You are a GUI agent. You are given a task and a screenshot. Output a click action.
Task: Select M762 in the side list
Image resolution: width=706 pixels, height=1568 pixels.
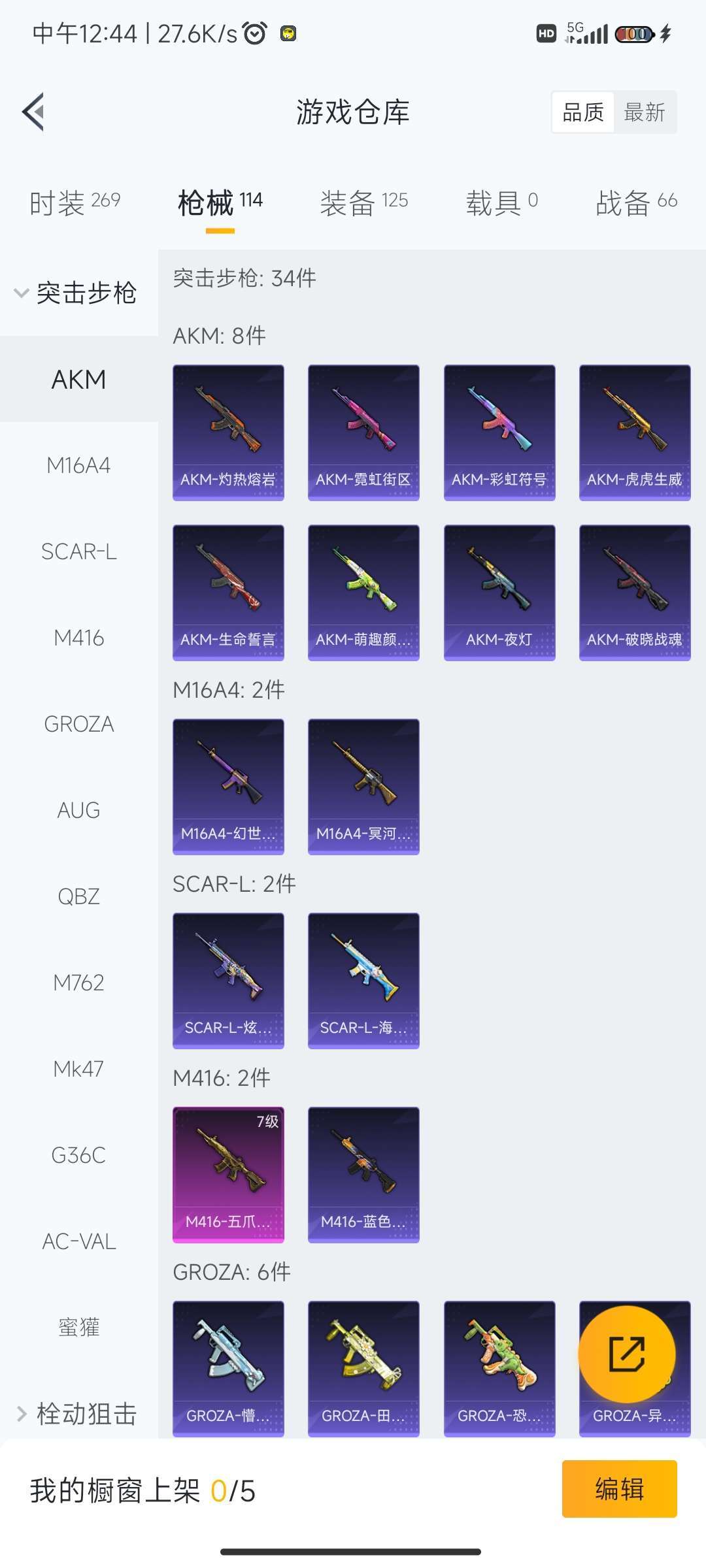click(x=79, y=983)
